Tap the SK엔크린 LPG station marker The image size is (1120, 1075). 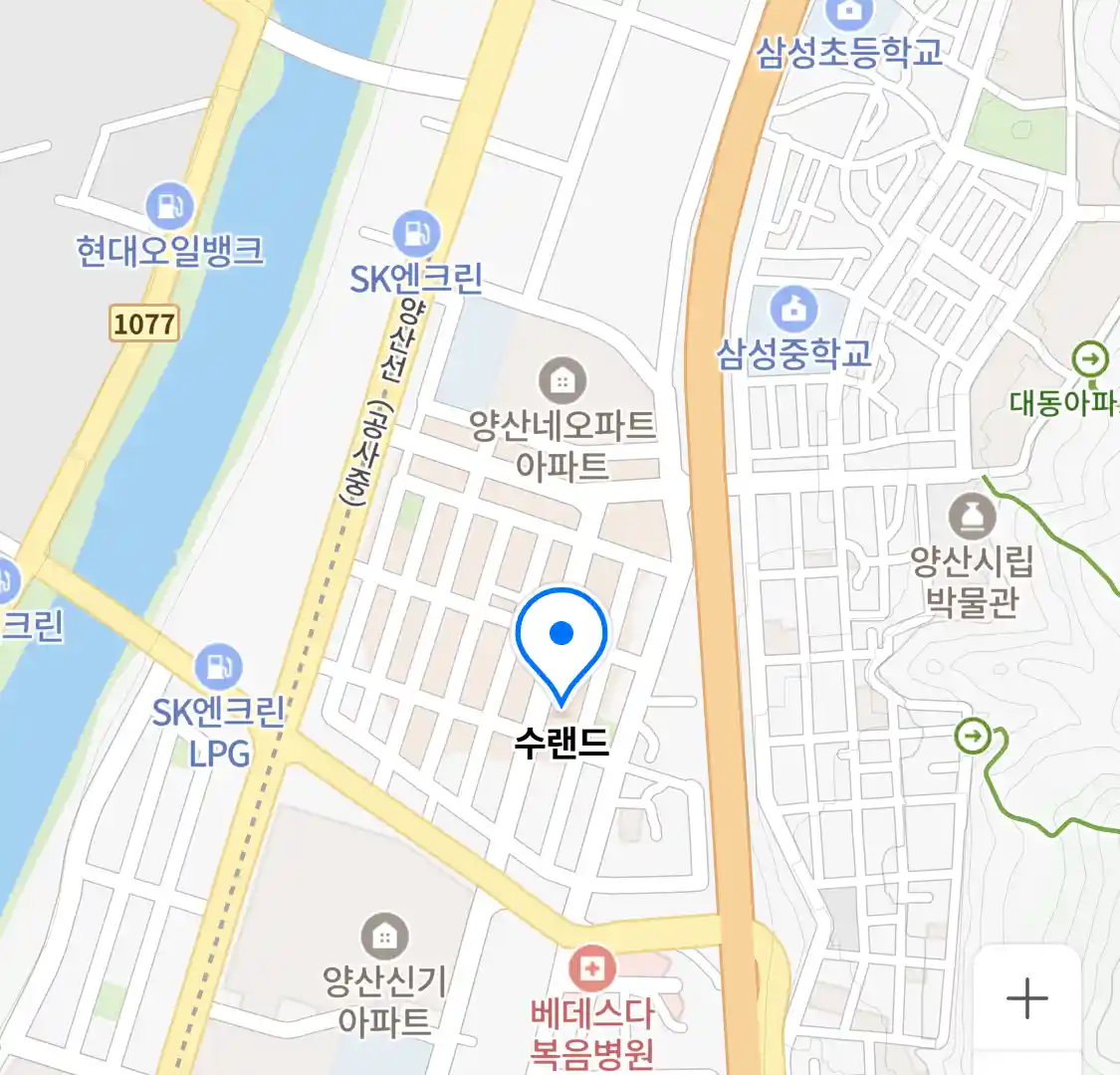click(218, 669)
